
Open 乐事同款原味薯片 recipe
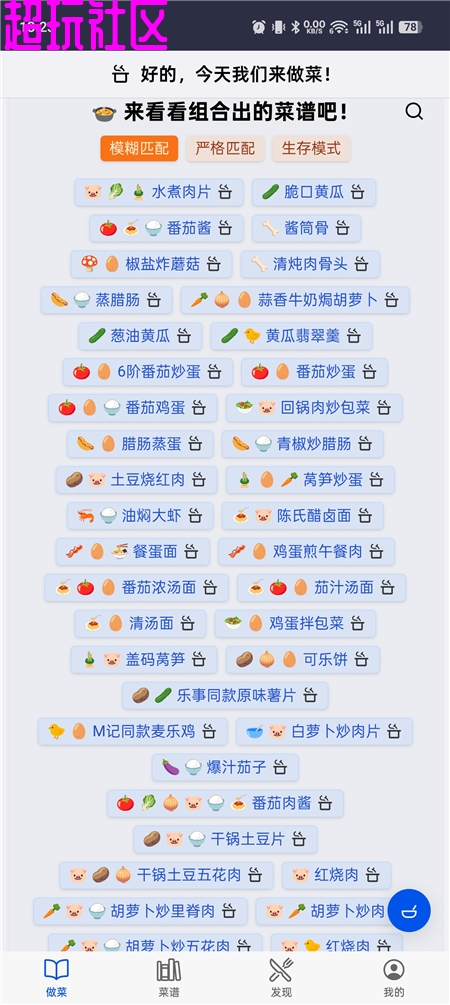point(225,695)
